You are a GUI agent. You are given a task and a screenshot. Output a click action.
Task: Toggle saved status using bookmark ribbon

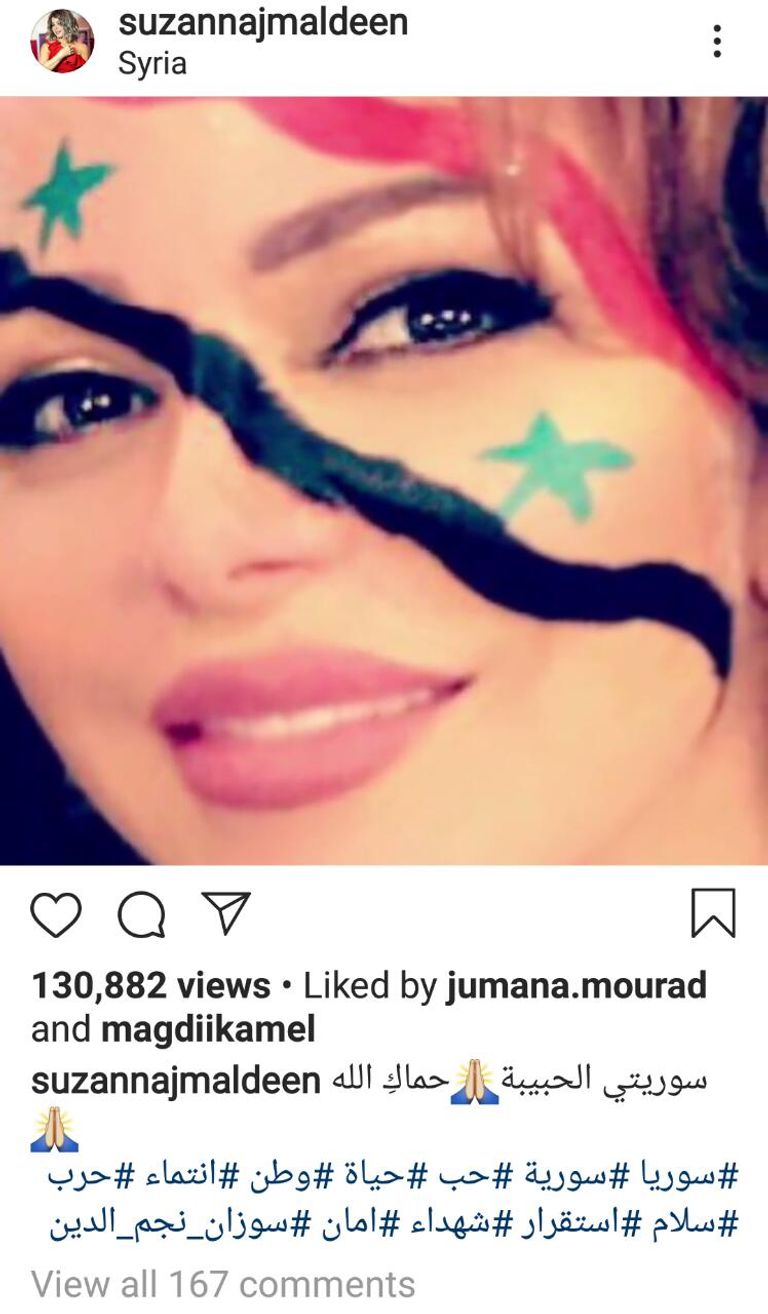click(x=713, y=910)
